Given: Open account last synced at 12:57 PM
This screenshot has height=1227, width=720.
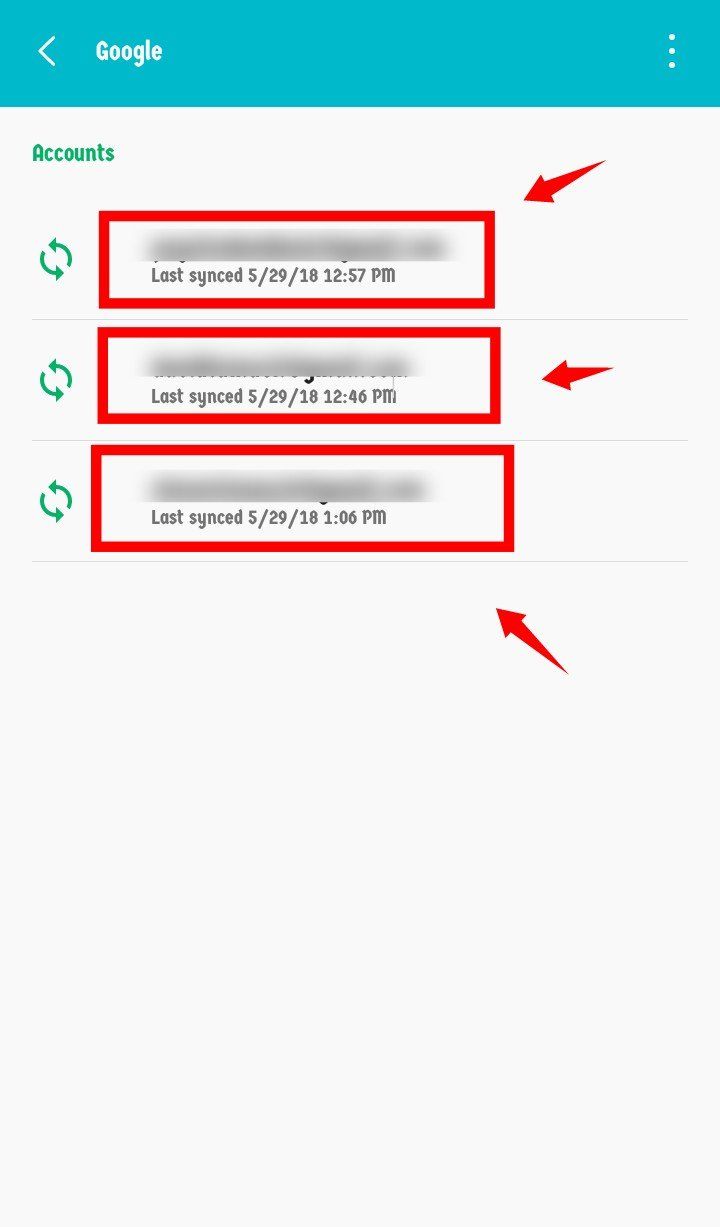Looking at the screenshot, I should click(360, 260).
